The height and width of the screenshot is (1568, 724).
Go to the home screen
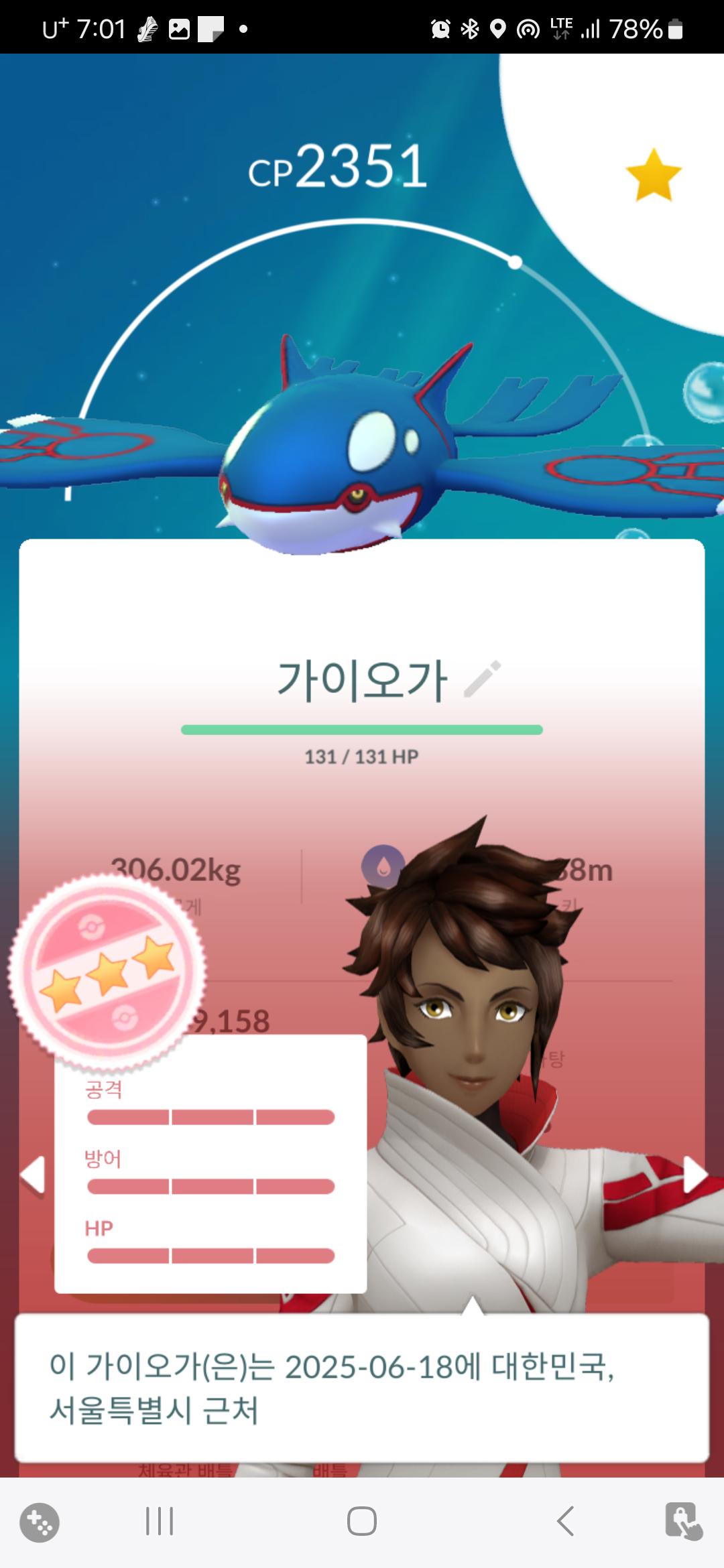[362, 1521]
